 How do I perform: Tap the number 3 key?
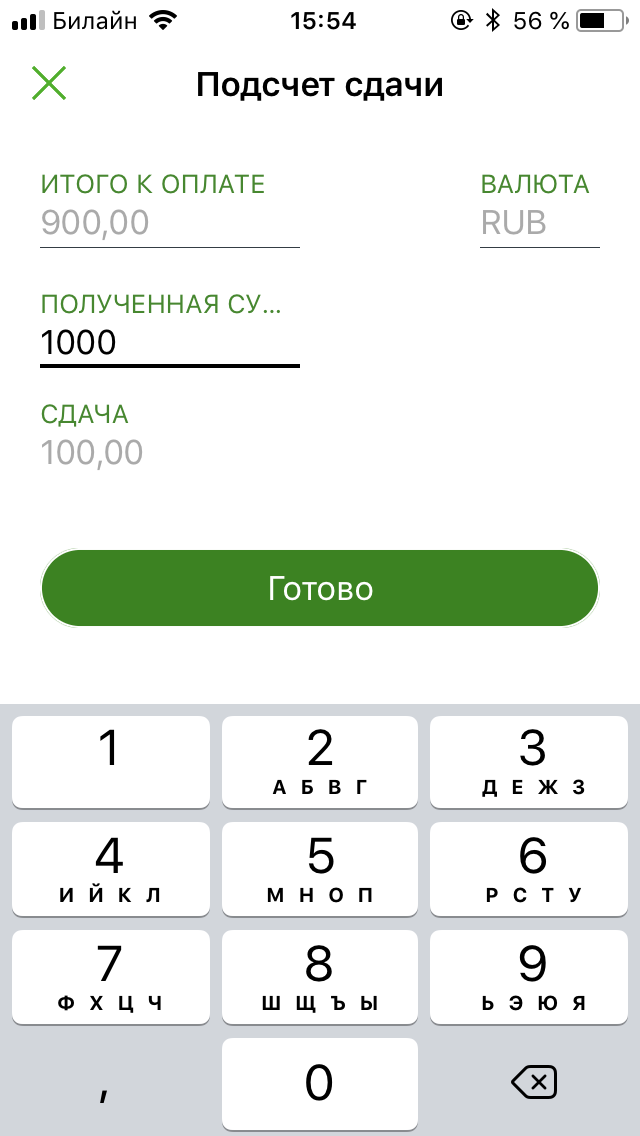point(532,760)
